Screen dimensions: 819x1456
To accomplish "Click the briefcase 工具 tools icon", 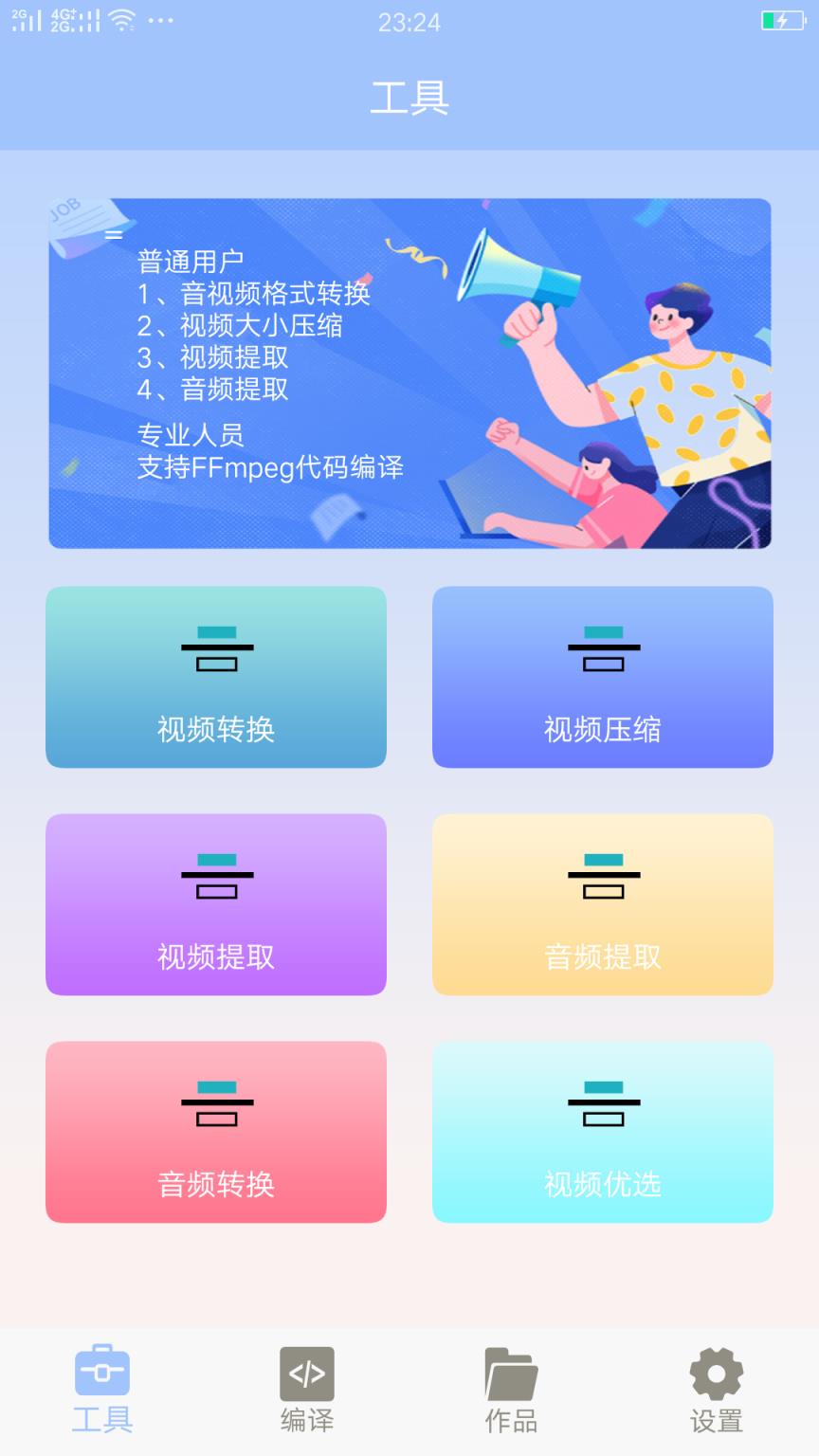I will click(x=101, y=1370).
